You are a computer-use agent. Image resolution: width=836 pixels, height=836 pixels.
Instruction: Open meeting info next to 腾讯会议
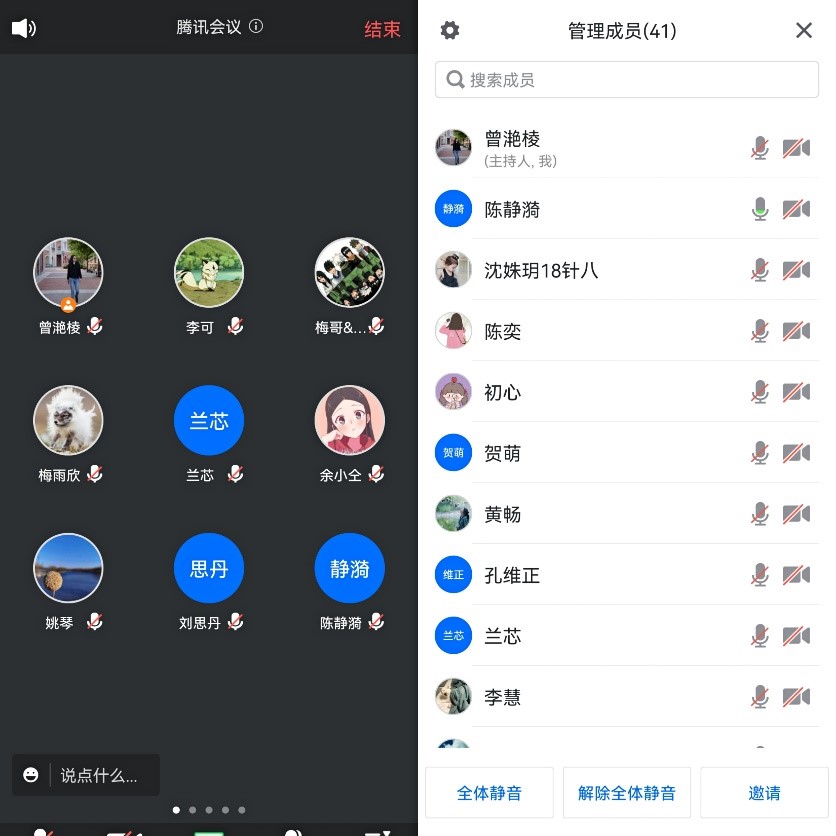pyautogui.click(x=256, y=27)
